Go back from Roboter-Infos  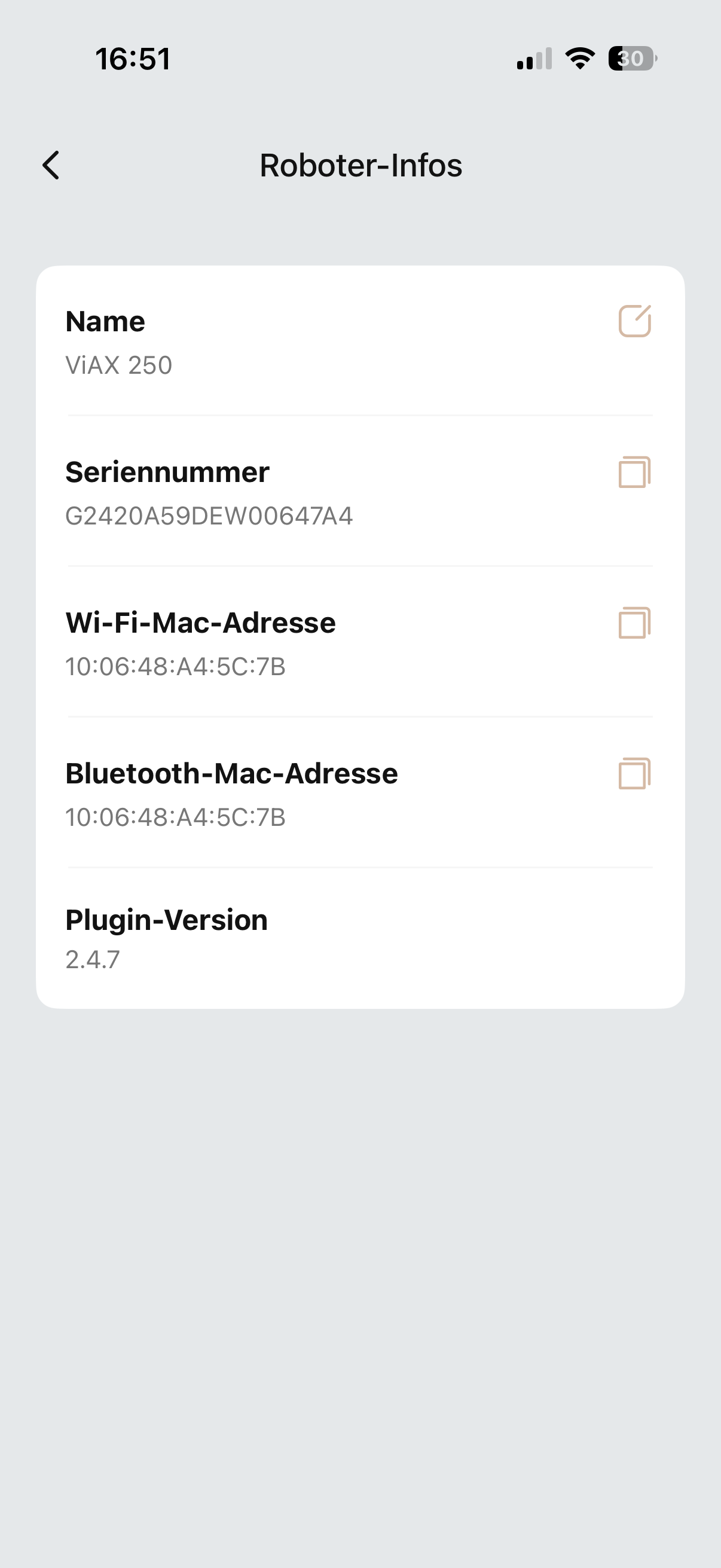pyautogui.click(x=51, y=166)
